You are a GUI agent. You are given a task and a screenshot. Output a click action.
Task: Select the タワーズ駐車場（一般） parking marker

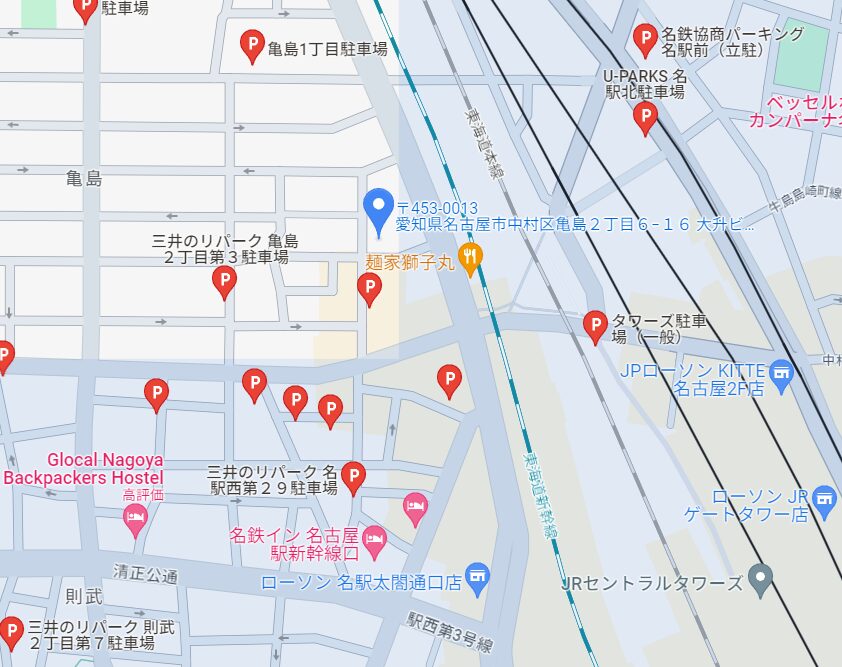595,325
